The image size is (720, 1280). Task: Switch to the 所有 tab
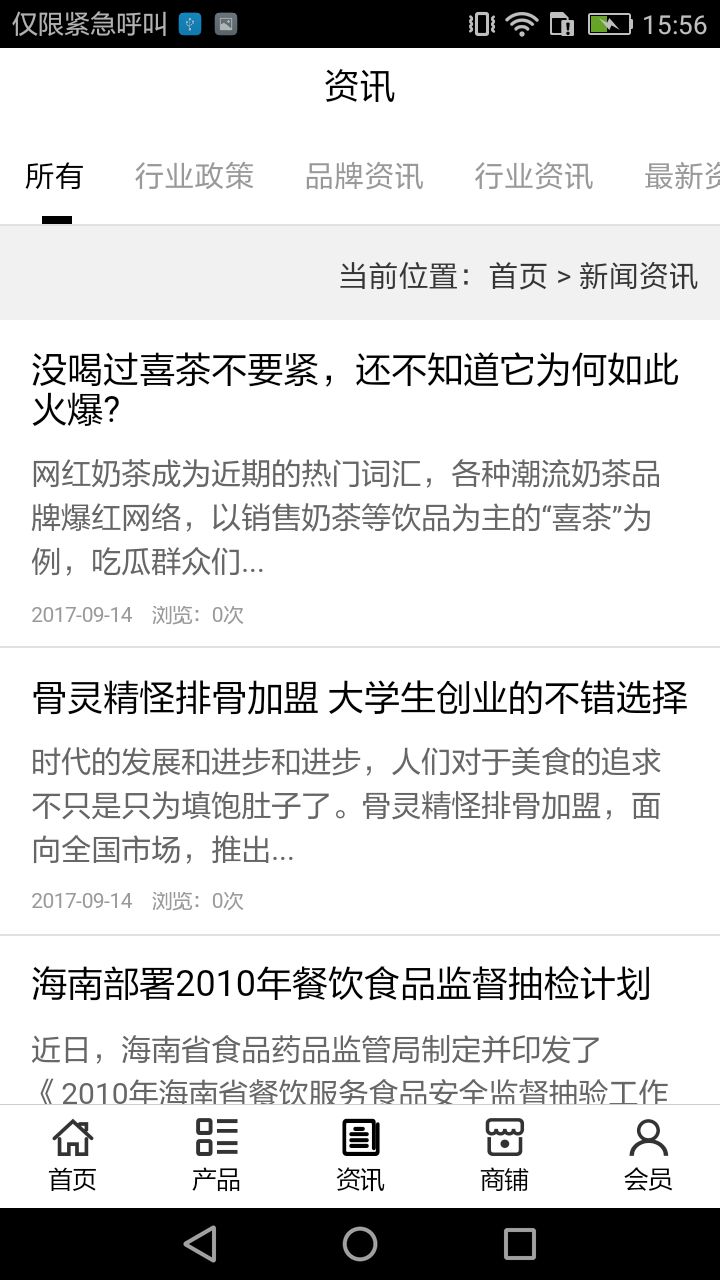54,177
